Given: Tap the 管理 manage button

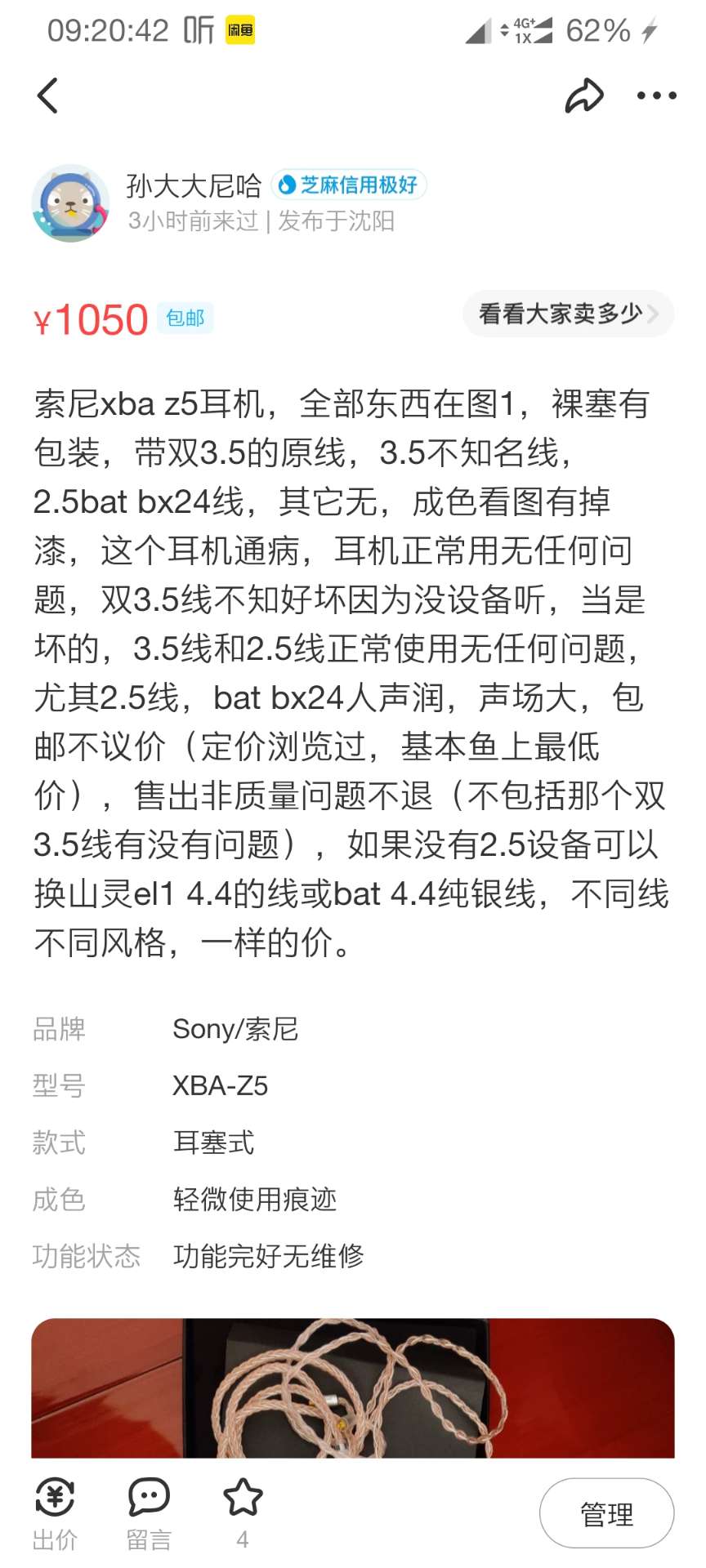Looking at the screenshot, I should tap(606, 1513).
